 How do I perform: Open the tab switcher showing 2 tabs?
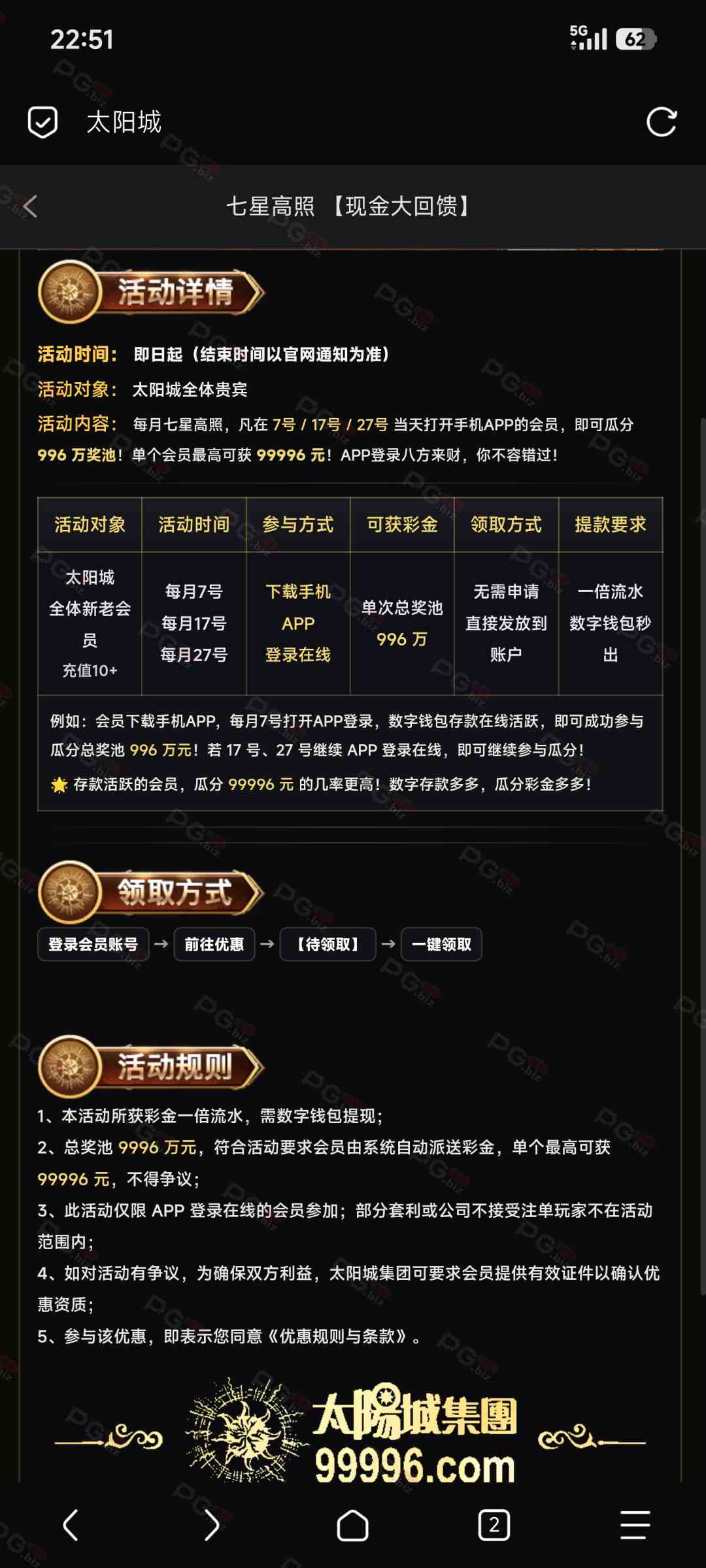tap(494, 1525)
